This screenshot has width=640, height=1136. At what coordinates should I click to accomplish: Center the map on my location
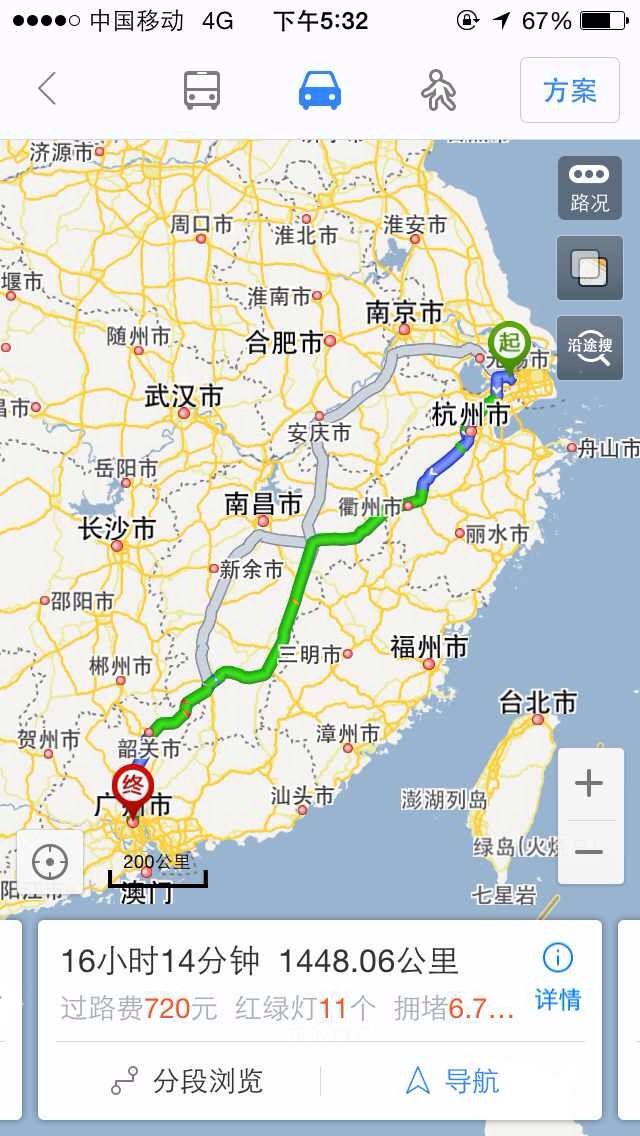click(x=50, y=862)
